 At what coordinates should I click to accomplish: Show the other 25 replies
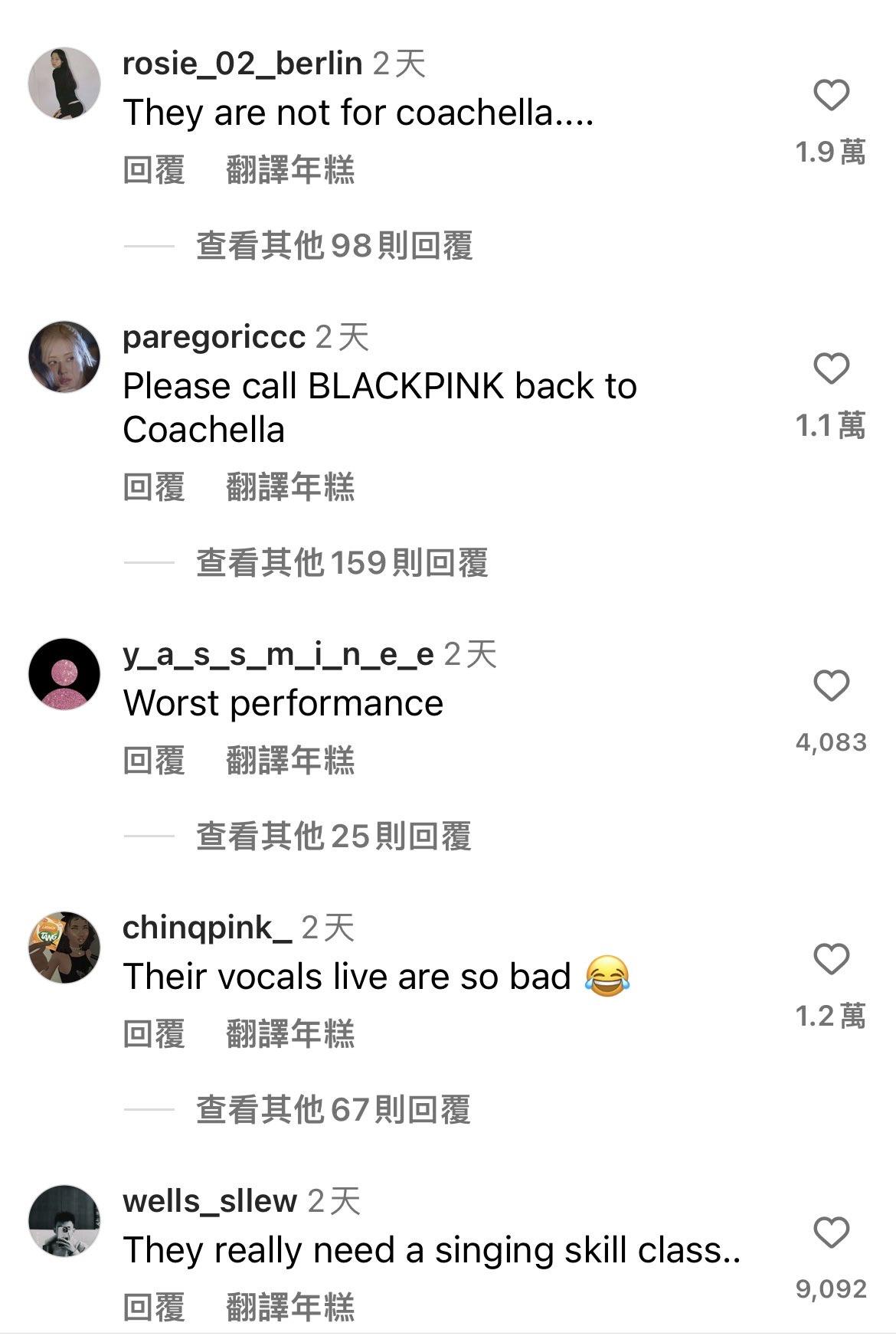(333, 836)
